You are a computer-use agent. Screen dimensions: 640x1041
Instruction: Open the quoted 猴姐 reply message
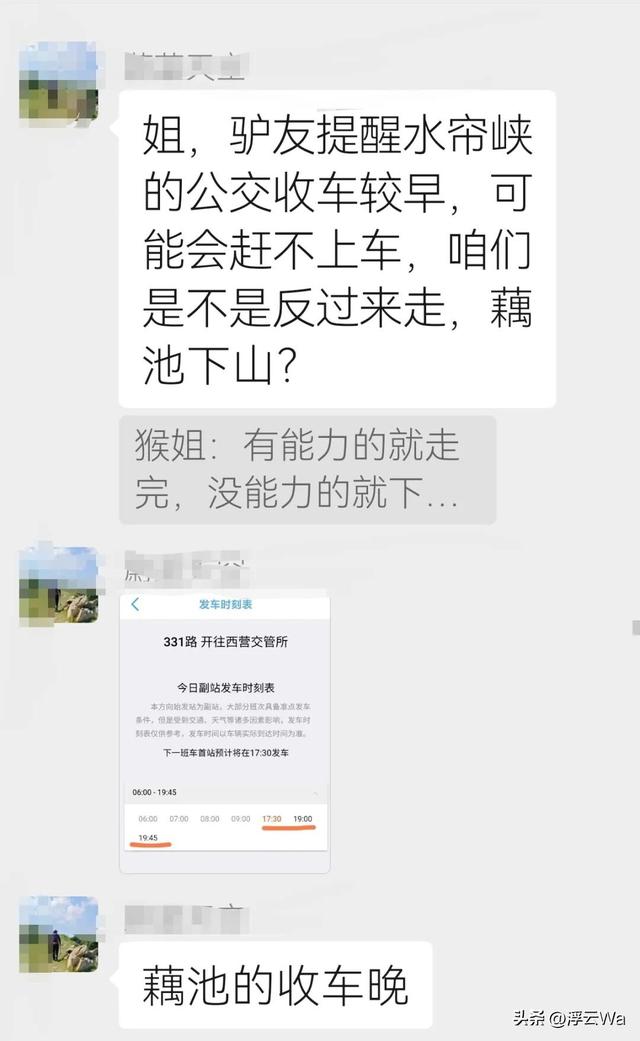307,470
